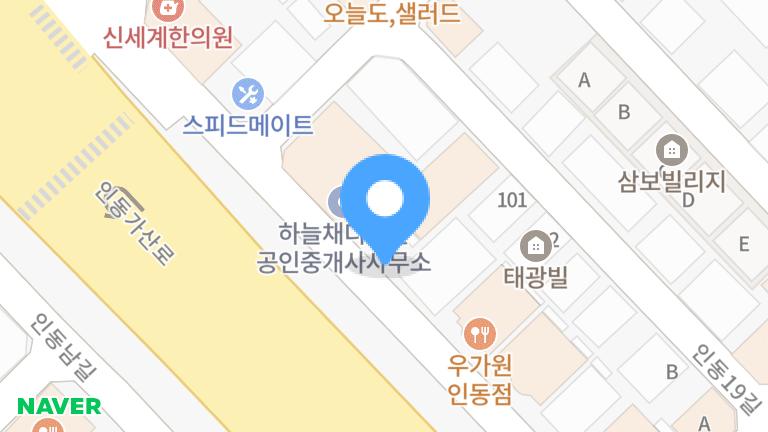Viewport: 768px width, 432px height.
Task: Open 삼보빌리지 residence marker
Action: 671,152
